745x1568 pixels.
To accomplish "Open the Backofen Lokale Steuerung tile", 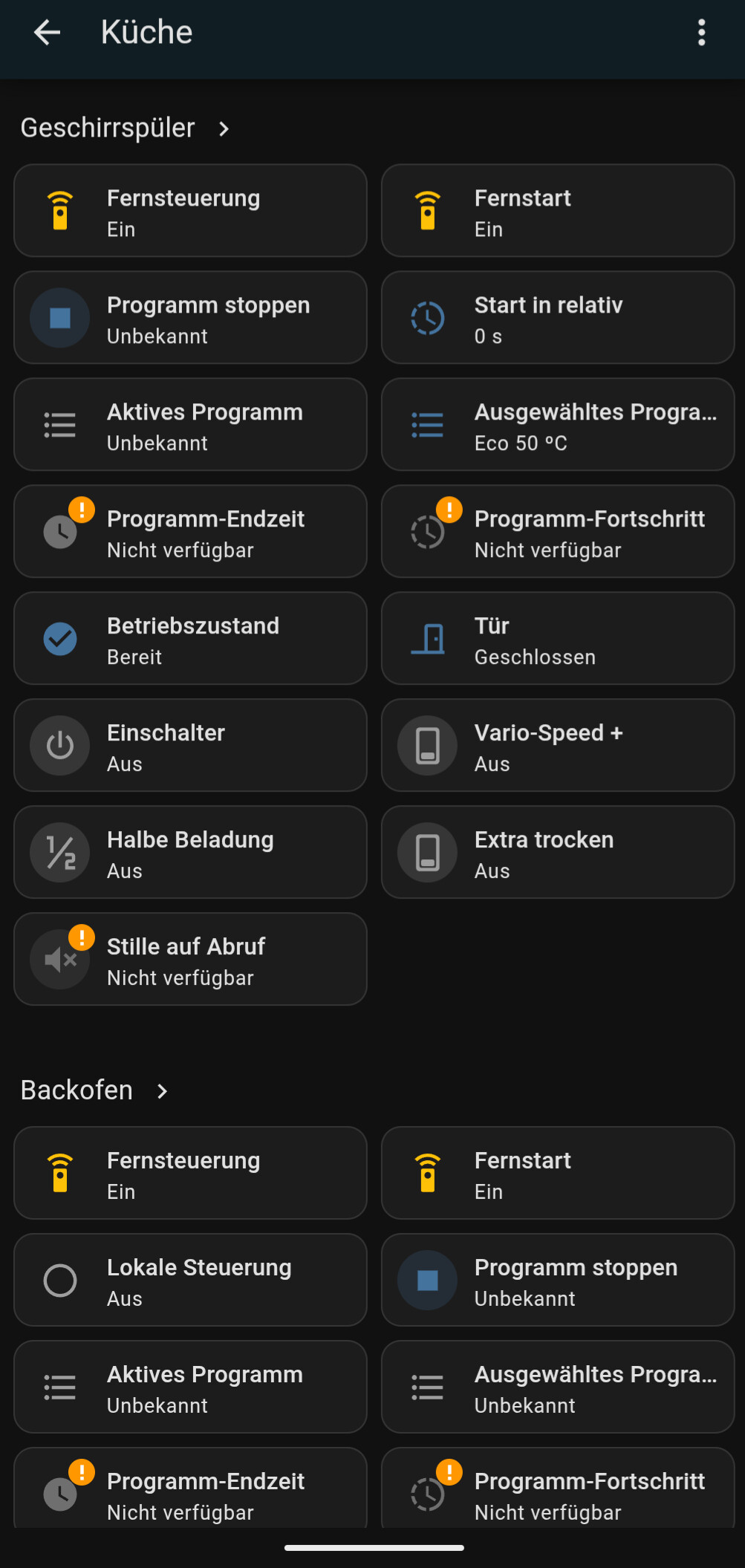I will [190, 1281].
